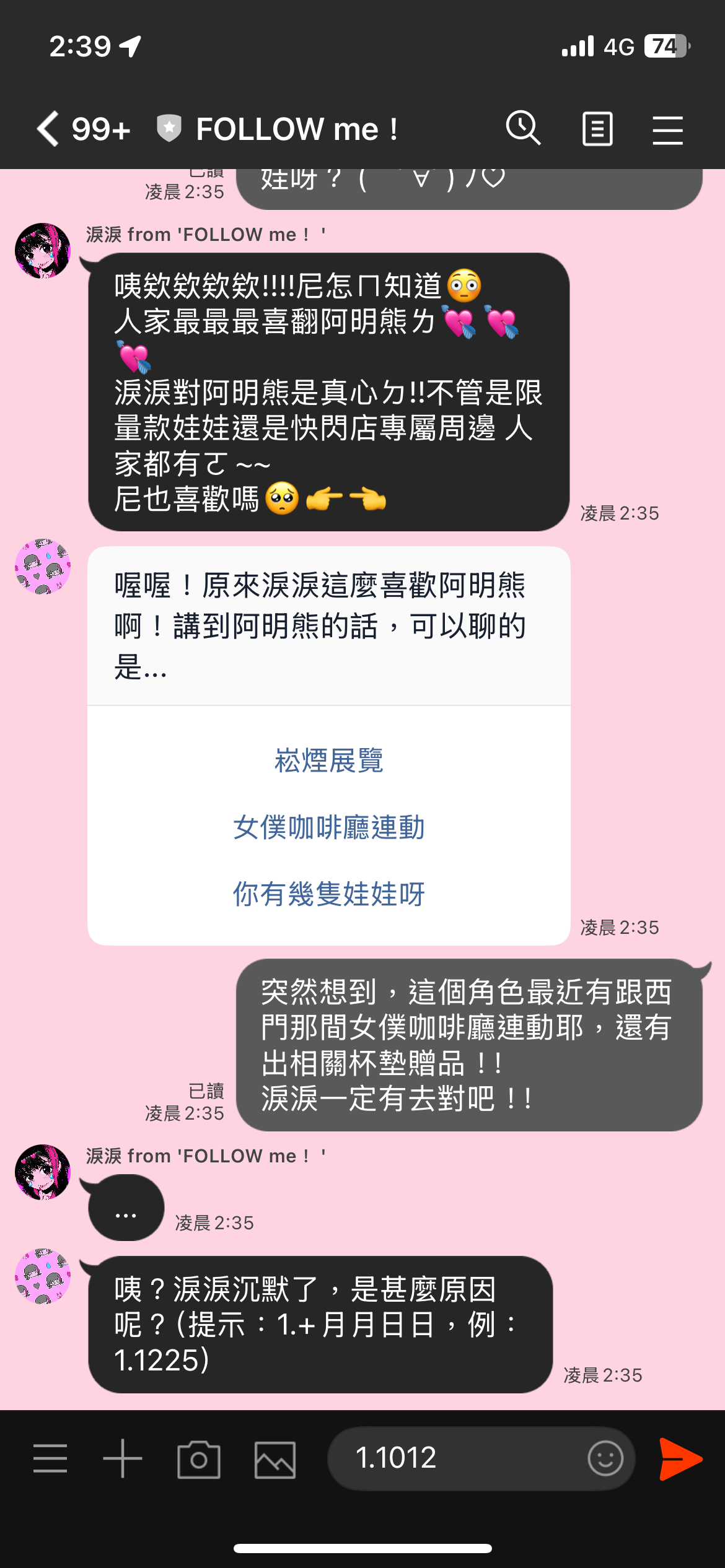Open the gallery image picker
Image resolution: width=725 pixels, height=1568 pixels.
pos(275,1460)
